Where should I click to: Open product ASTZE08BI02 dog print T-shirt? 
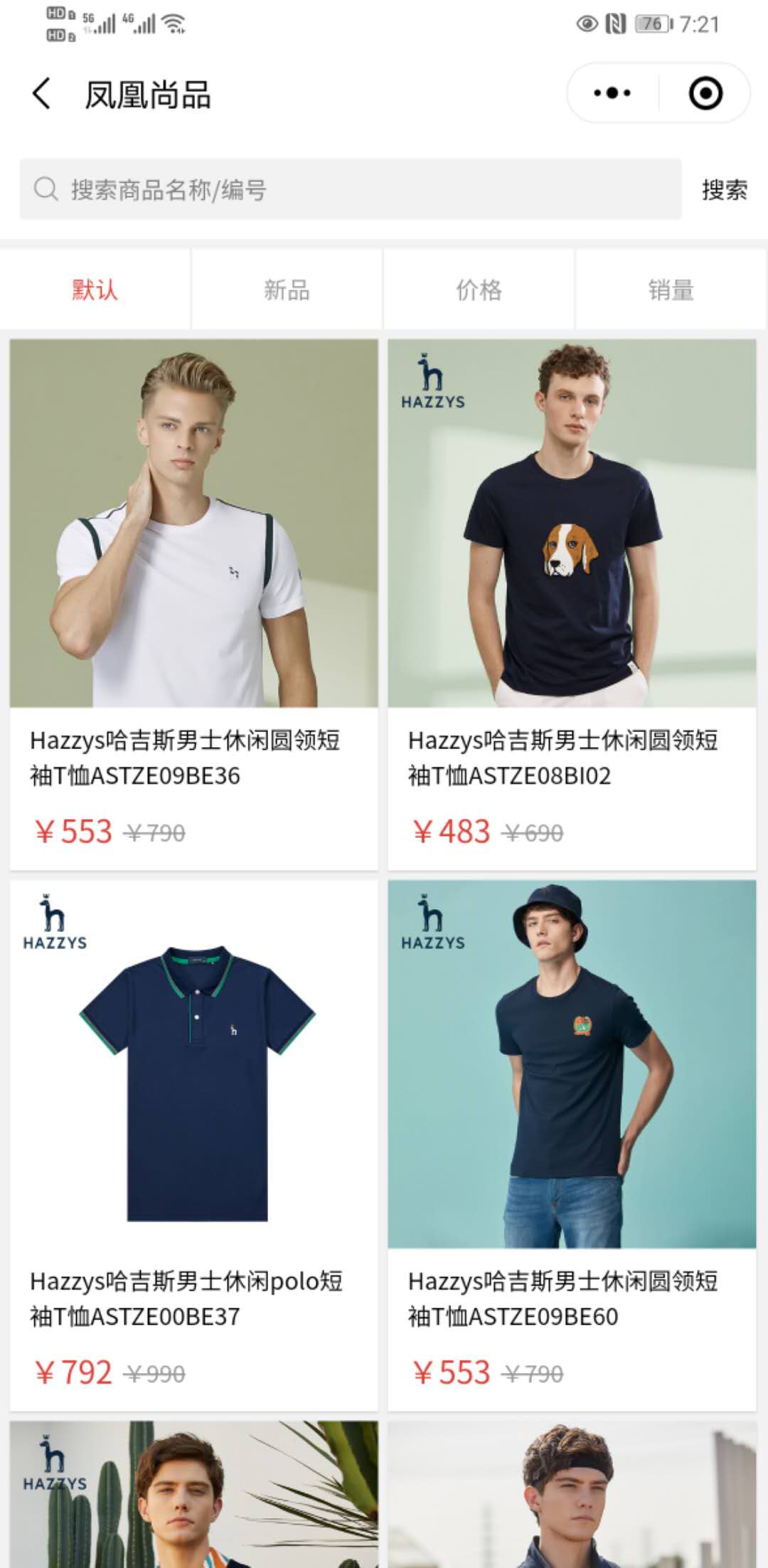tap(572, 569)
